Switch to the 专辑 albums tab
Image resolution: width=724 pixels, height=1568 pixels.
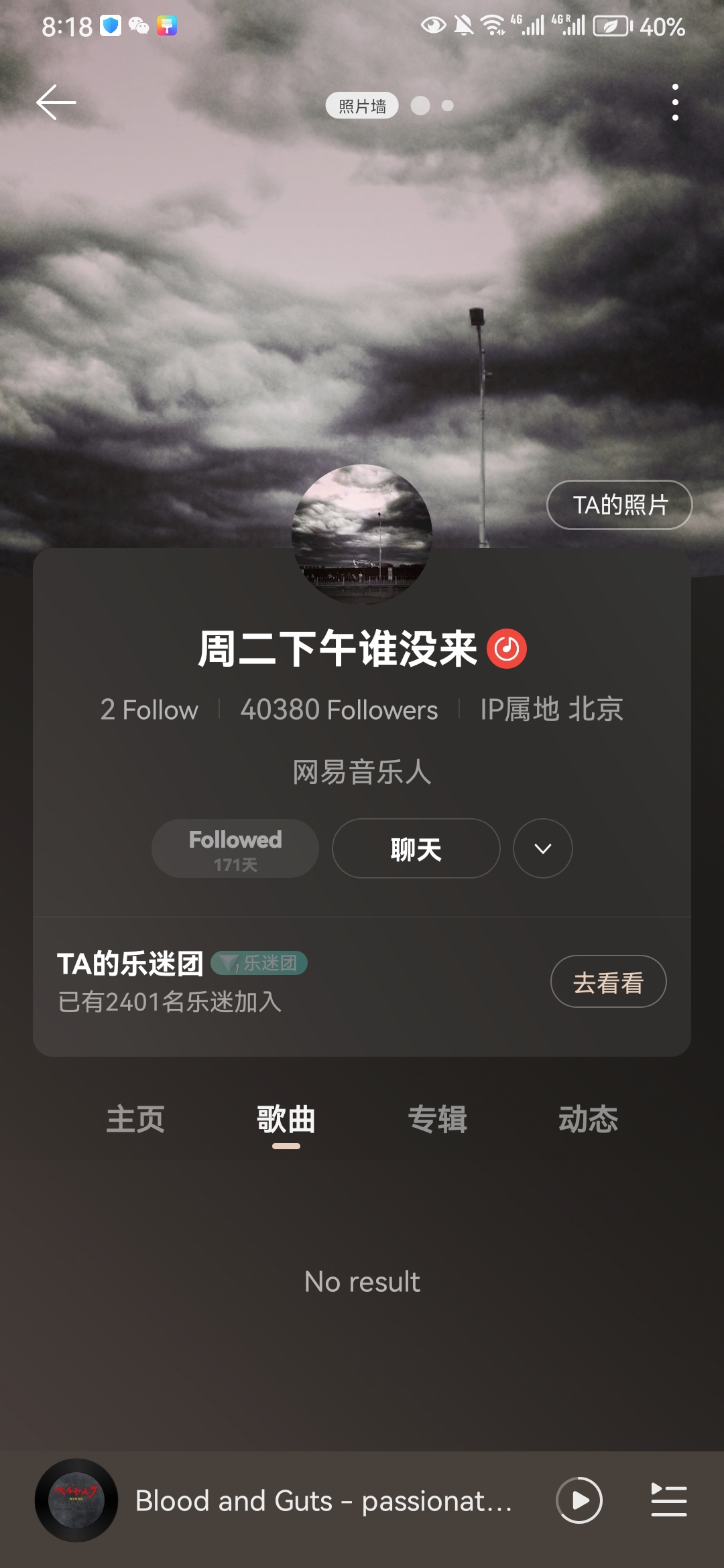[x=437, y=1119]
